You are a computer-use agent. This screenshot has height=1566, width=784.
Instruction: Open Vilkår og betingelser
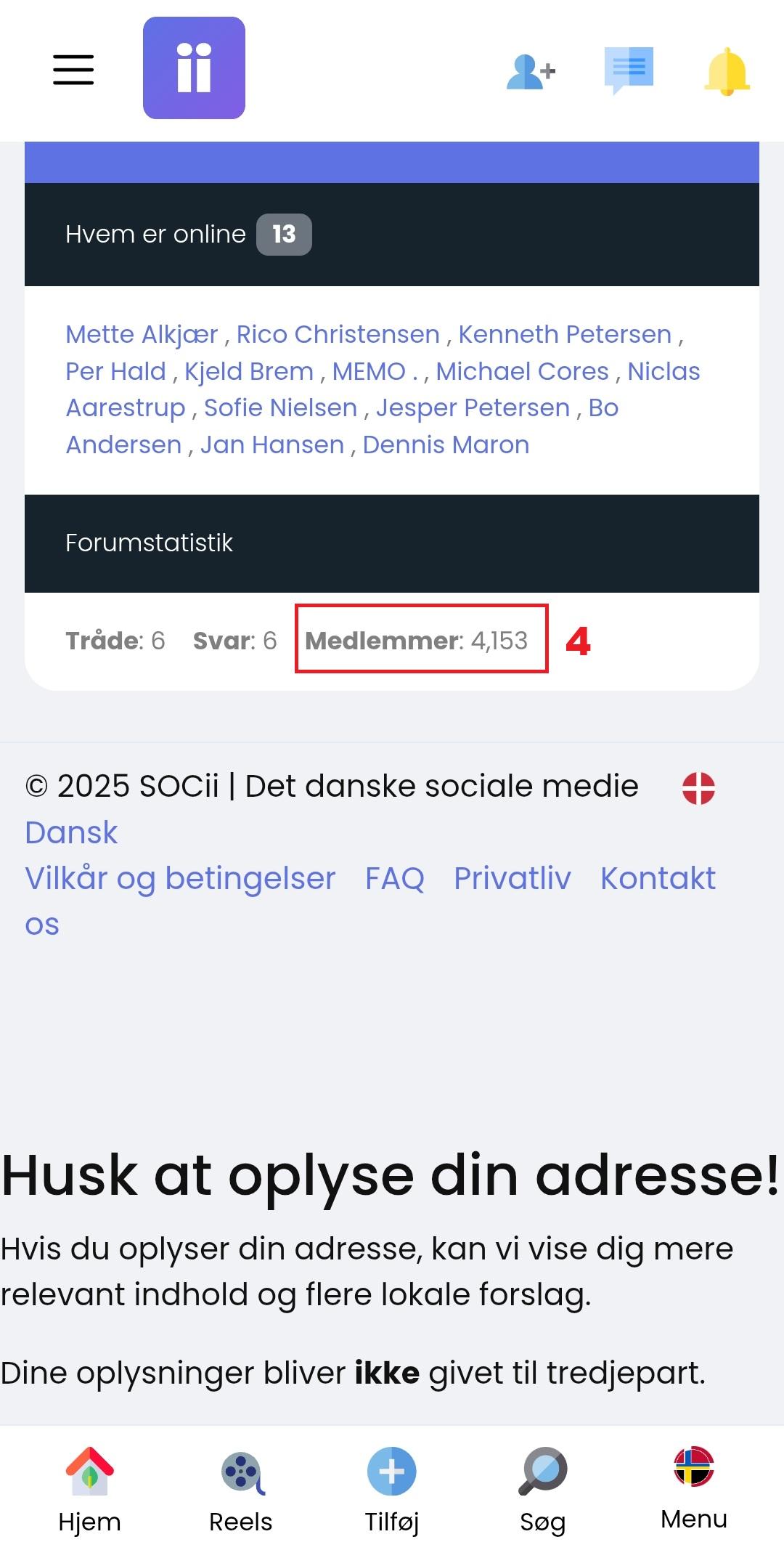[180, 879]
